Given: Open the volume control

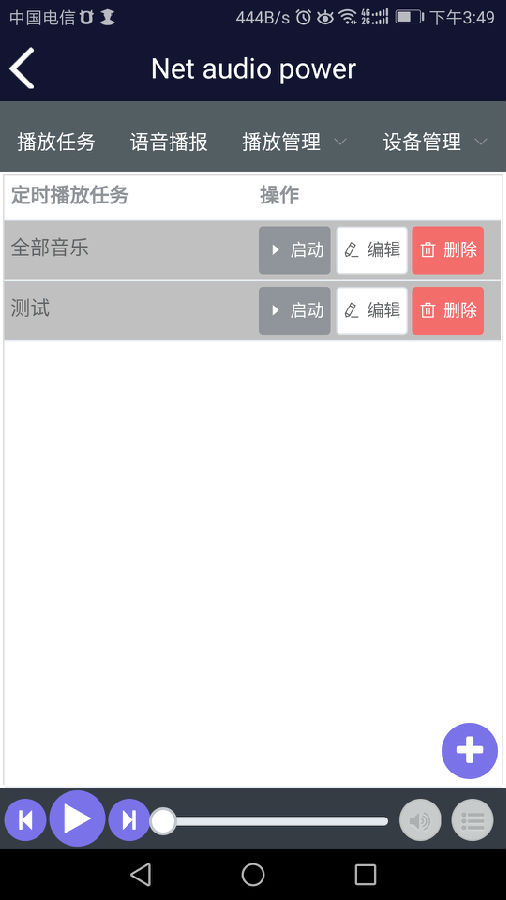Looking at the screenshot, I should [x=420, y=820].
